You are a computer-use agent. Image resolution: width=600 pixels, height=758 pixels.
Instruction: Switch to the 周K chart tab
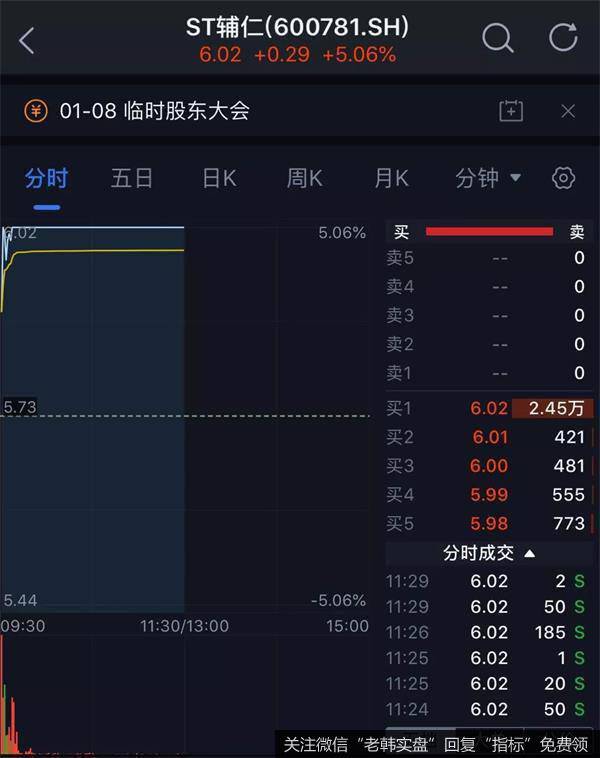coord(304,179)
